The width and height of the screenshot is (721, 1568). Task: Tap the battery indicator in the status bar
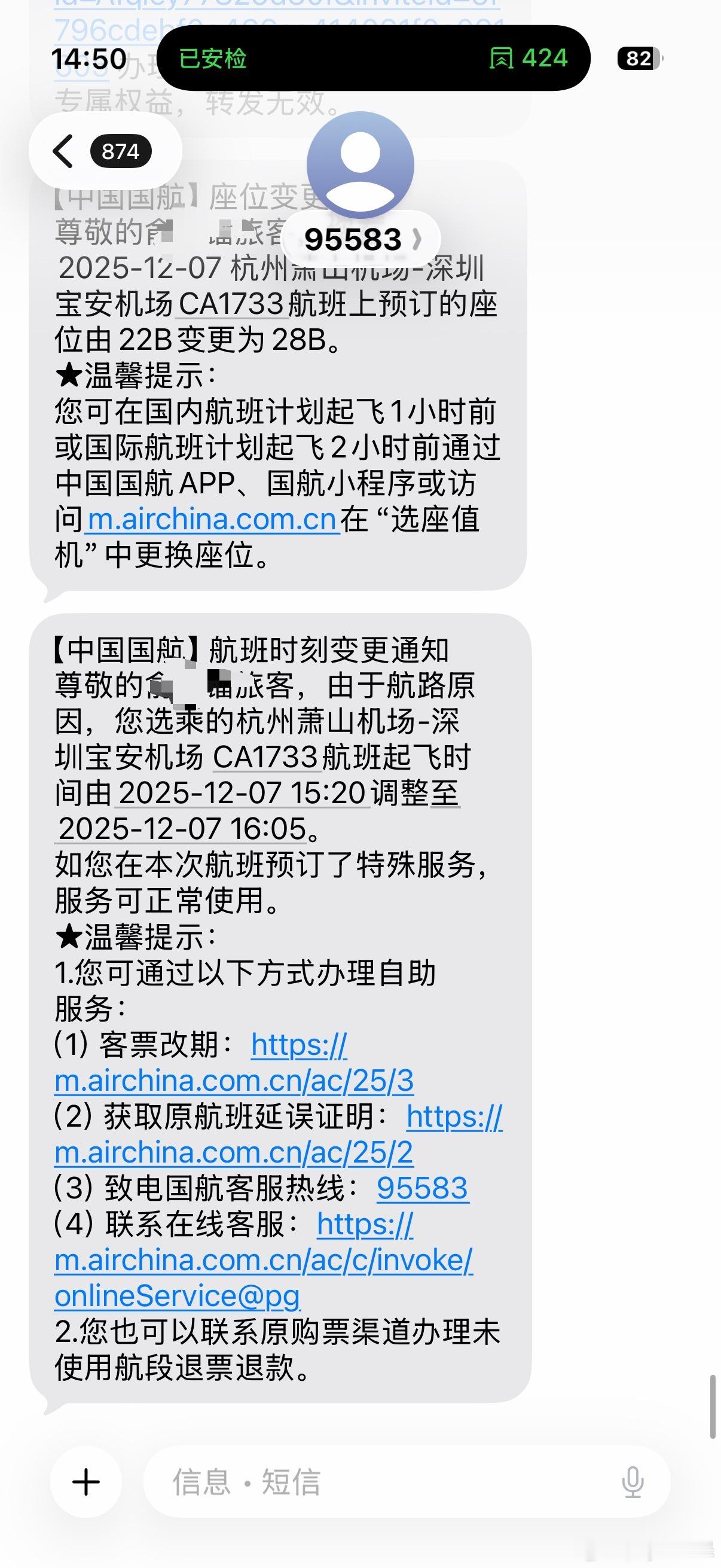(638, 59)
